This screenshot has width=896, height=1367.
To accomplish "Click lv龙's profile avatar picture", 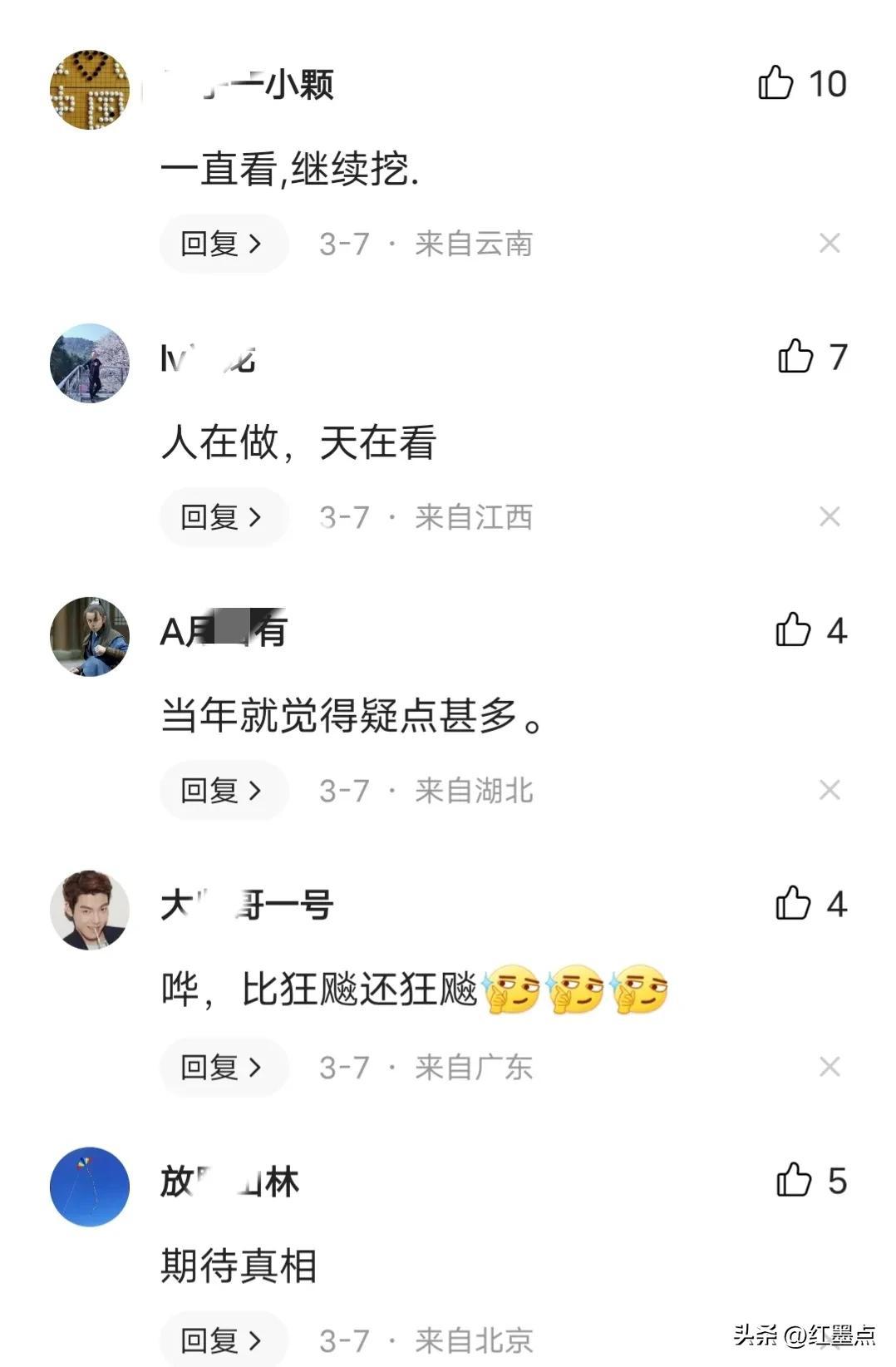I will click(x=91, y=363).
